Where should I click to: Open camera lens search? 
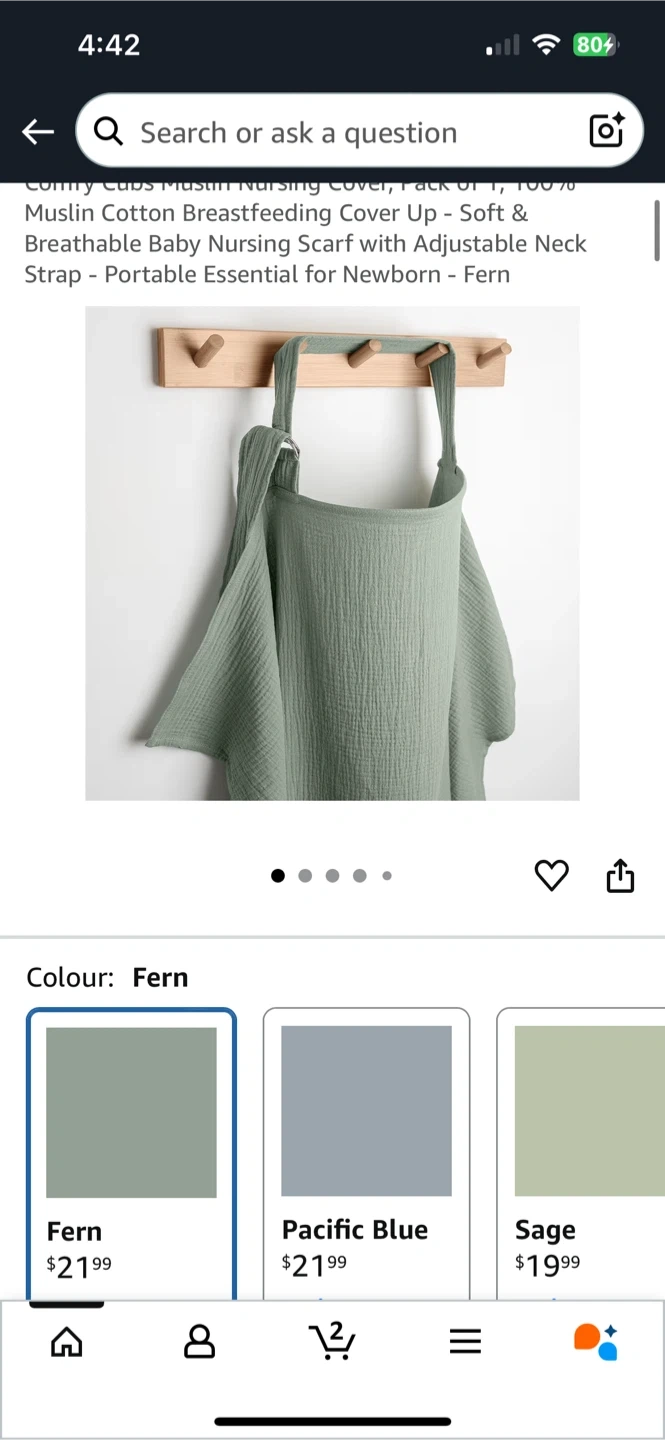tap(606, 131)
